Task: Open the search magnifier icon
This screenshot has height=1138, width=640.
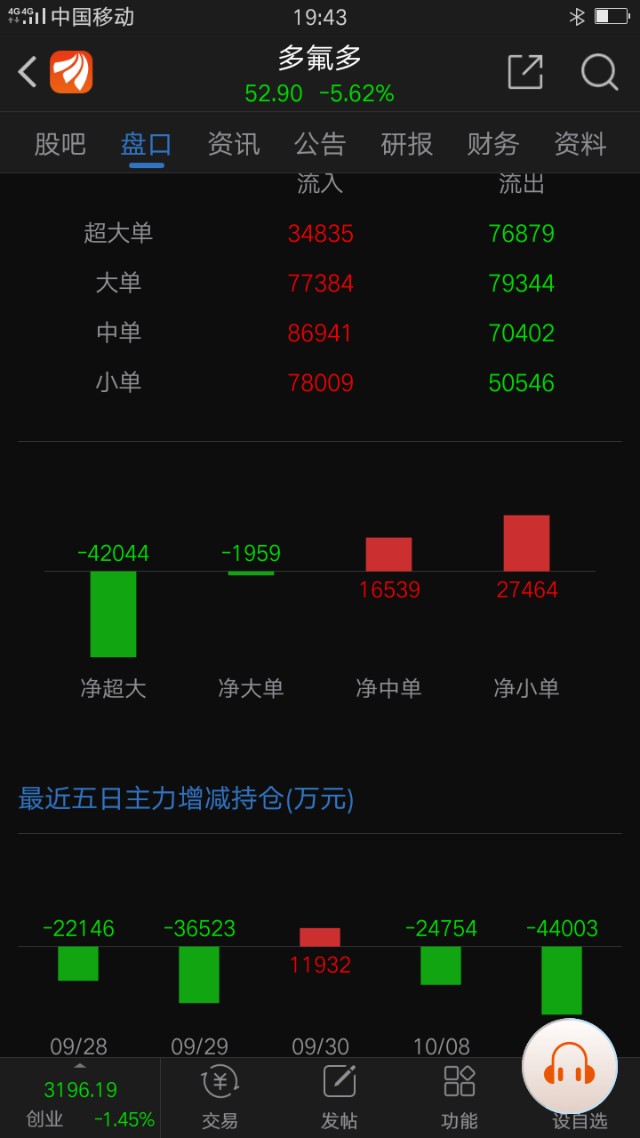Action: [599, 72]
